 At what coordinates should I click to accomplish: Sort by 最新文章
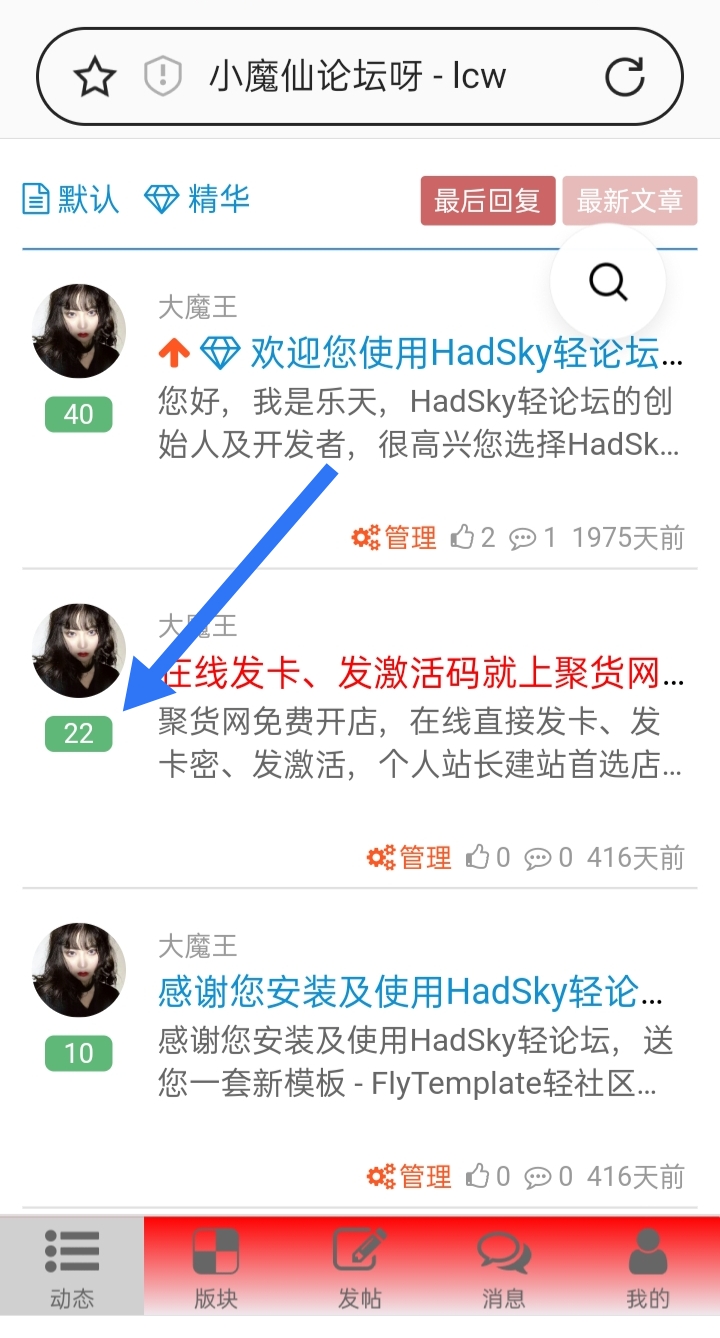point(629,201)
